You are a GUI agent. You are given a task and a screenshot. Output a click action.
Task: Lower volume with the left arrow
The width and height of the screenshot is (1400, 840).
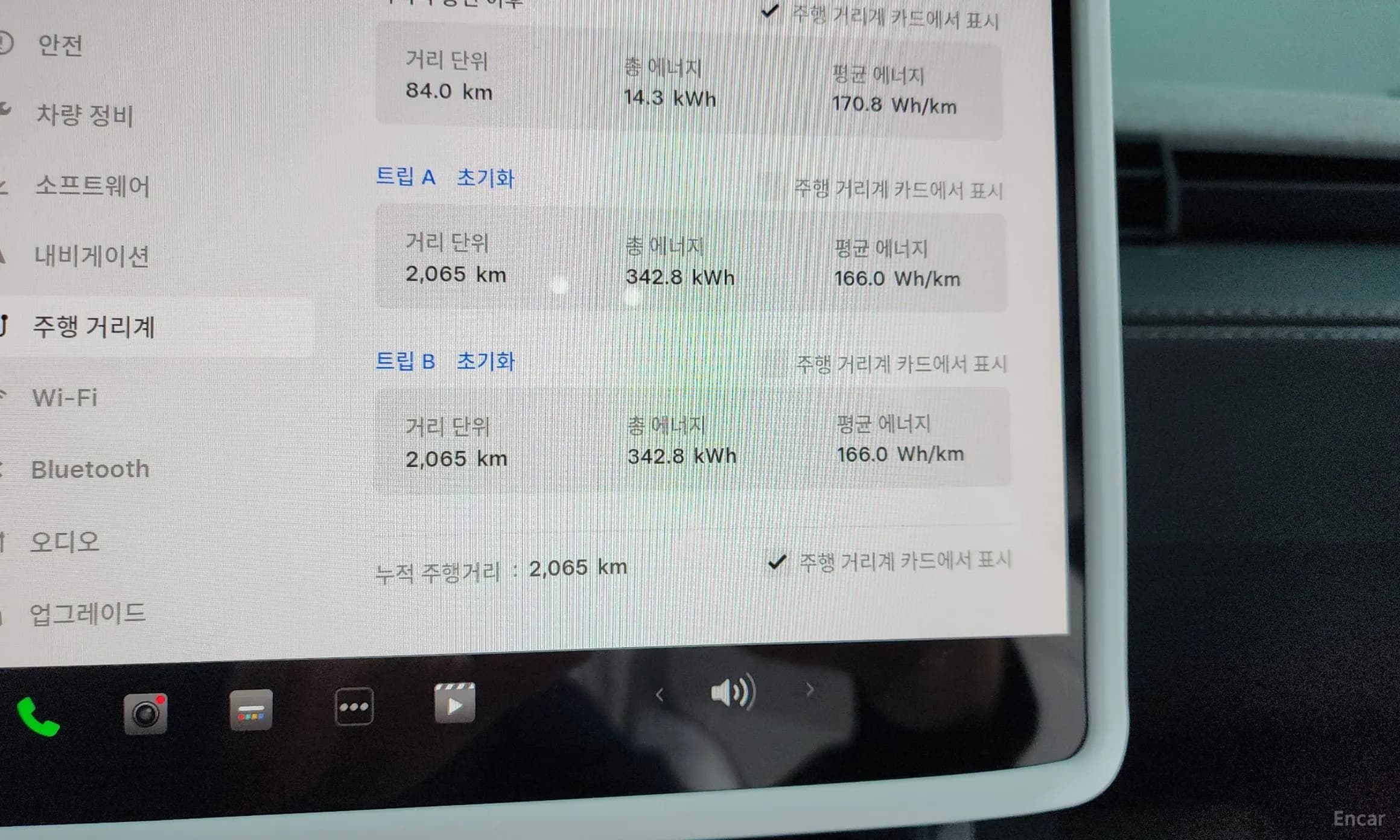(x=660, y=695)
